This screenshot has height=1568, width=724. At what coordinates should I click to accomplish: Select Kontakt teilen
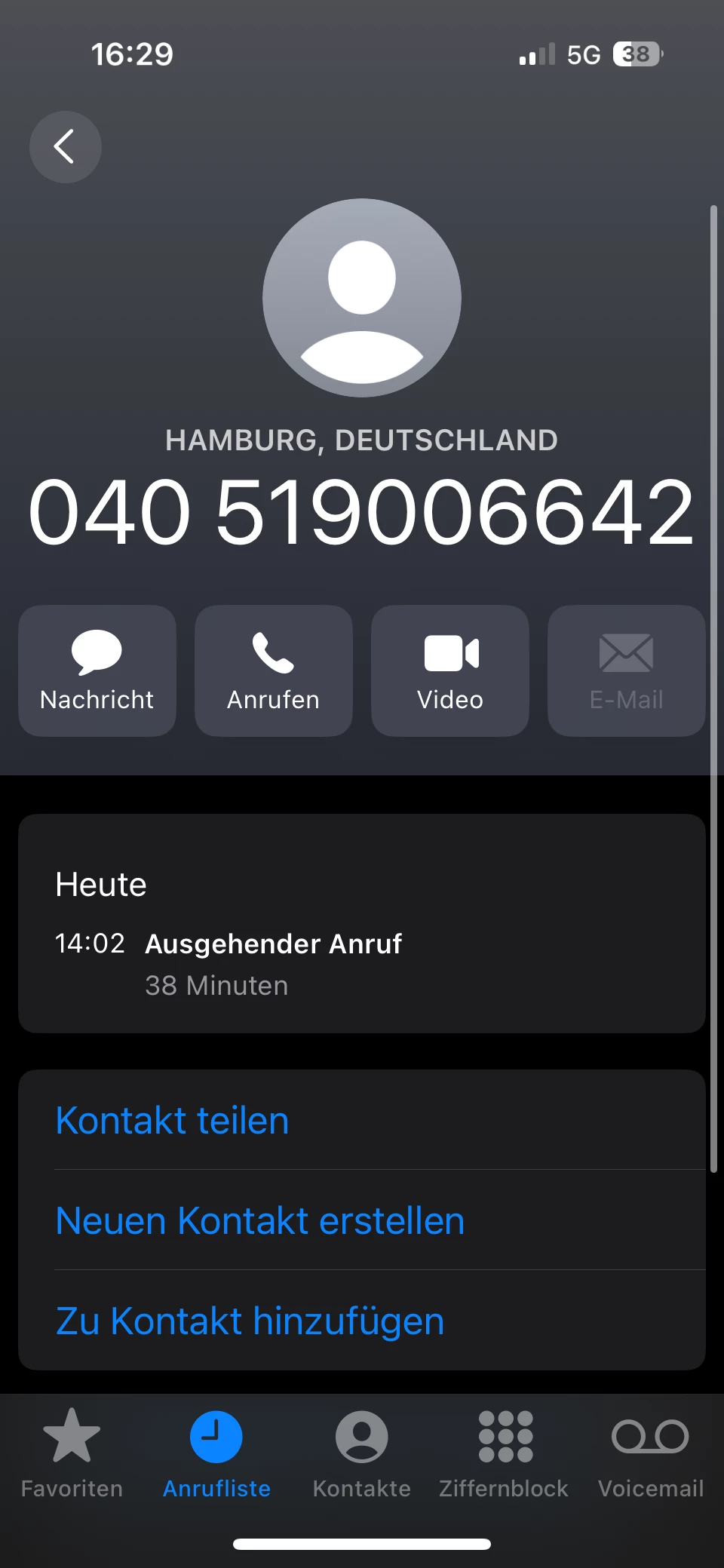point(172,1121)
